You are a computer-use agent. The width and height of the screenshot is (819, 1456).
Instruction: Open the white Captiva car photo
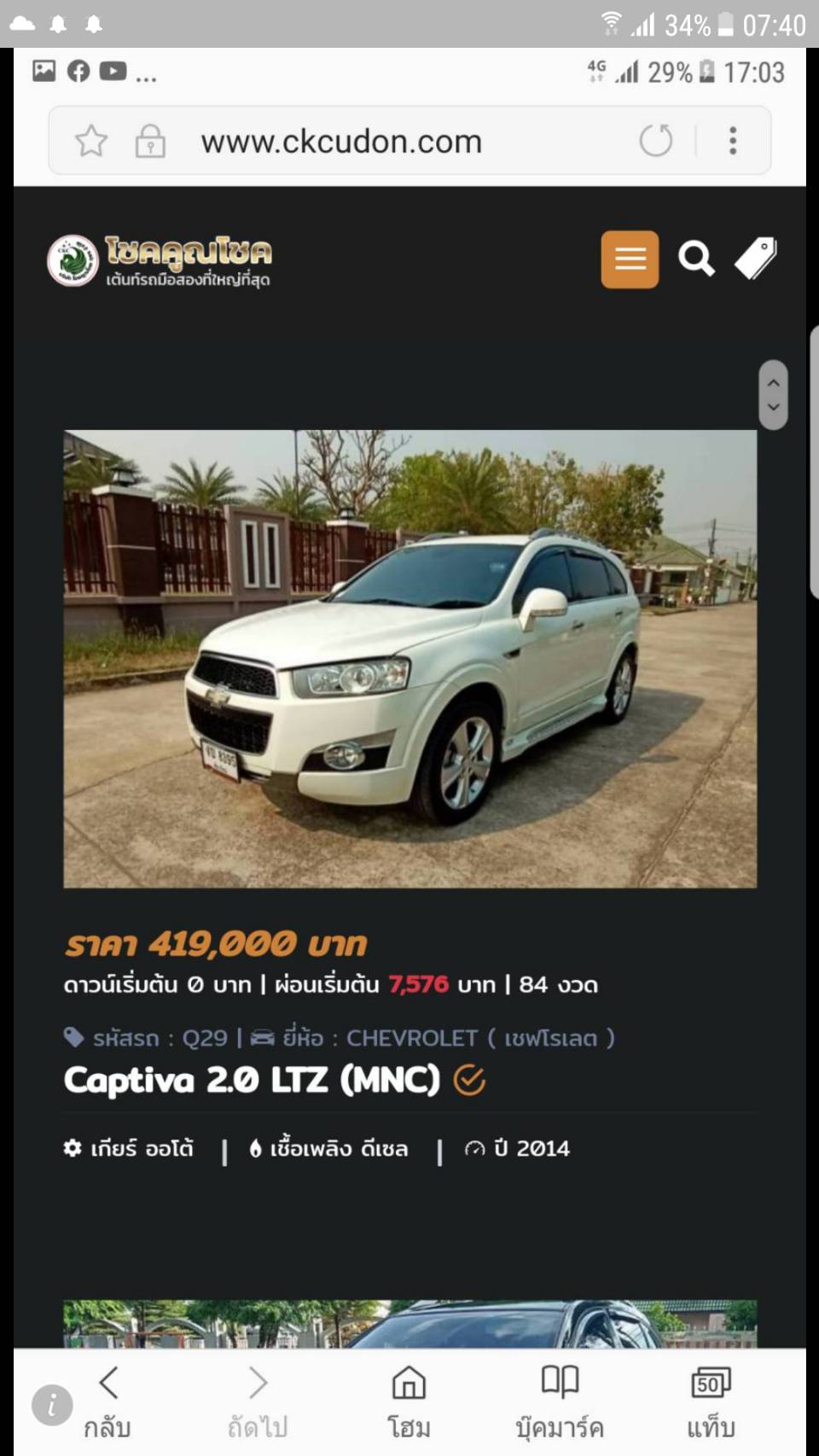[409, 658]
